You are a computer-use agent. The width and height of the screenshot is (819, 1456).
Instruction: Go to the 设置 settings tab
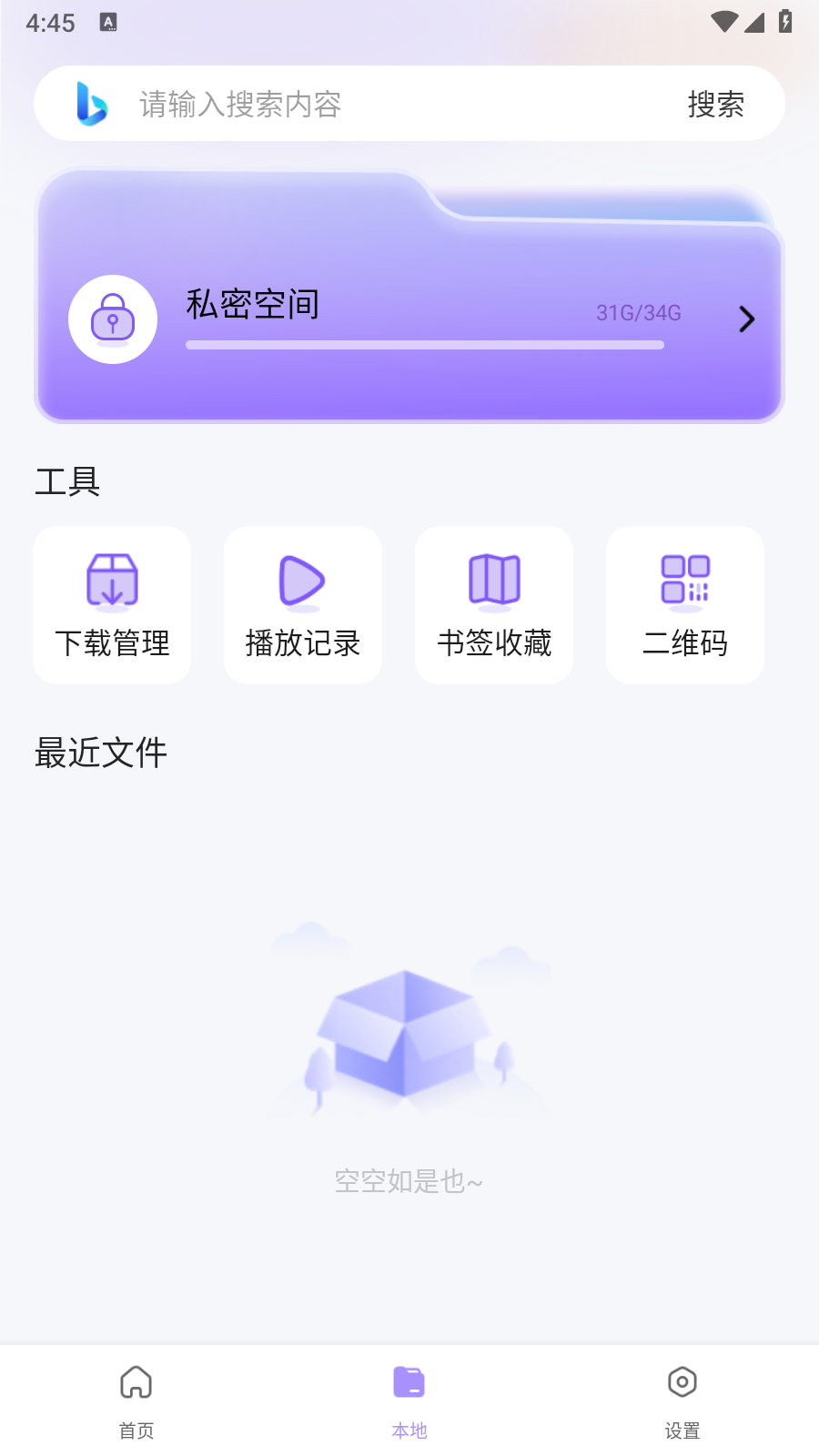(682, 1401)
